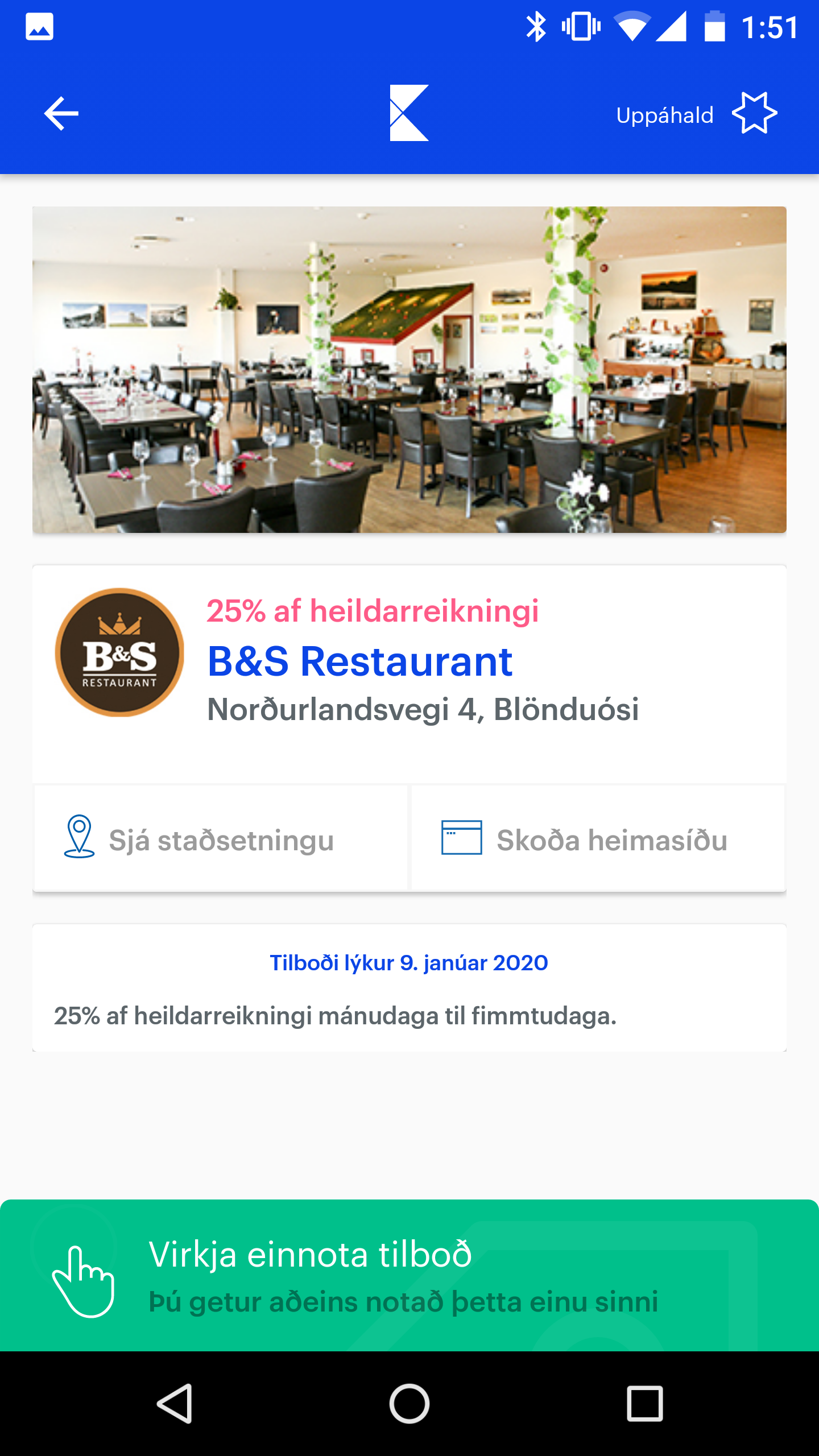Go back using the top-left arrow
Image resolution: width=819 pixels, height=1456 pixels.
coord(61,114)
